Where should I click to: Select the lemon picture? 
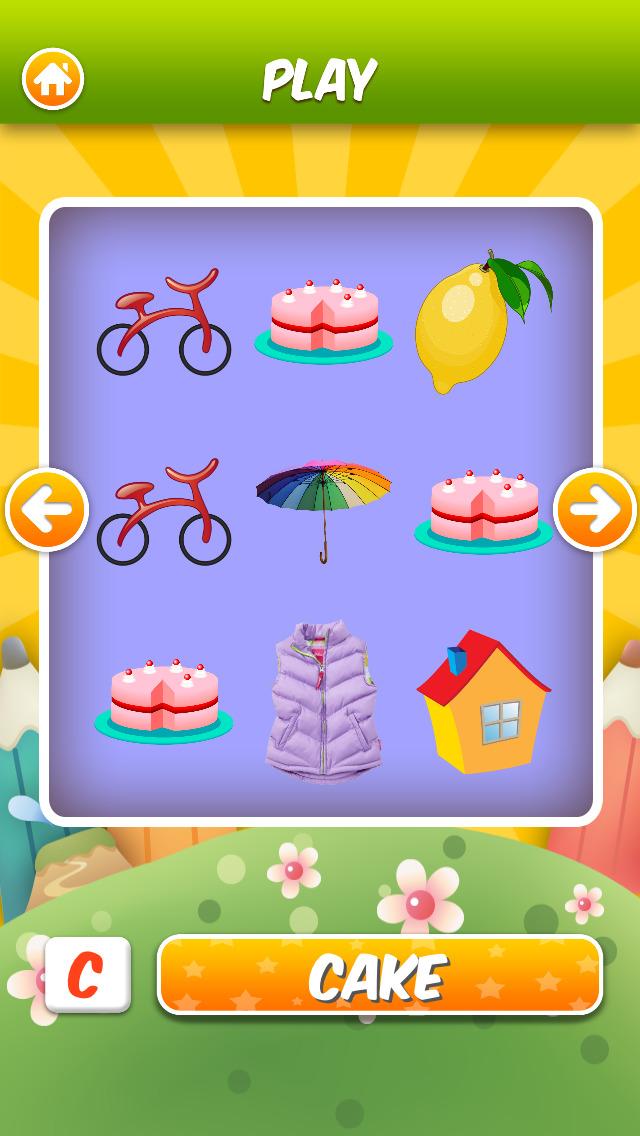478,323
